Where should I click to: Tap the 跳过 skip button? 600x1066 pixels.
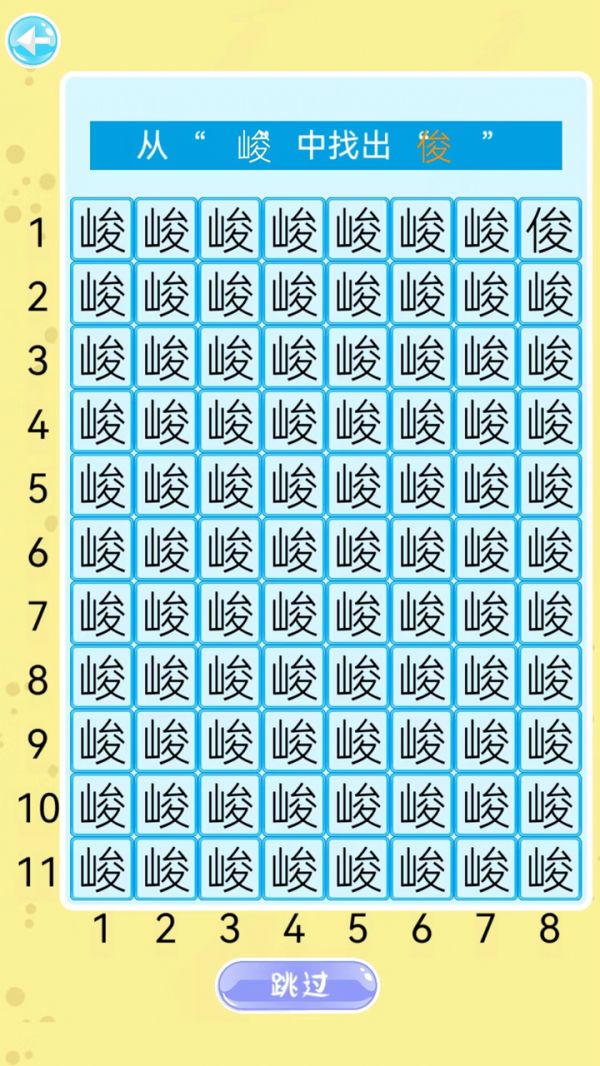(298, 985)
